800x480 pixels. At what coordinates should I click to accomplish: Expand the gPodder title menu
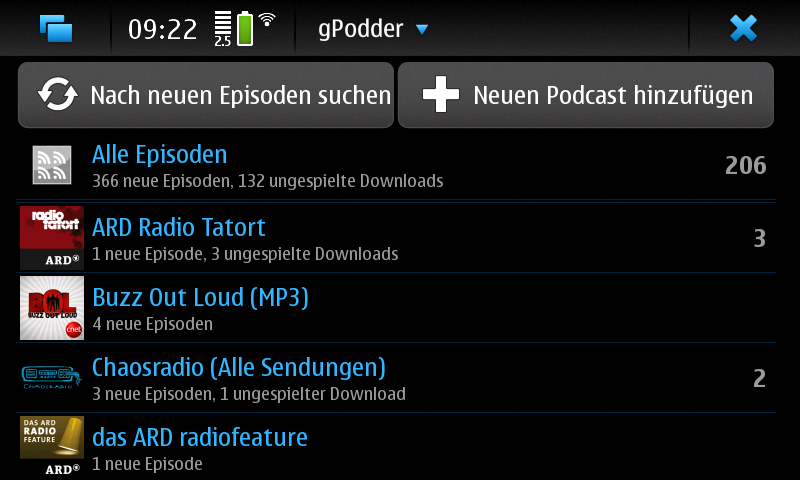point(373,29)
